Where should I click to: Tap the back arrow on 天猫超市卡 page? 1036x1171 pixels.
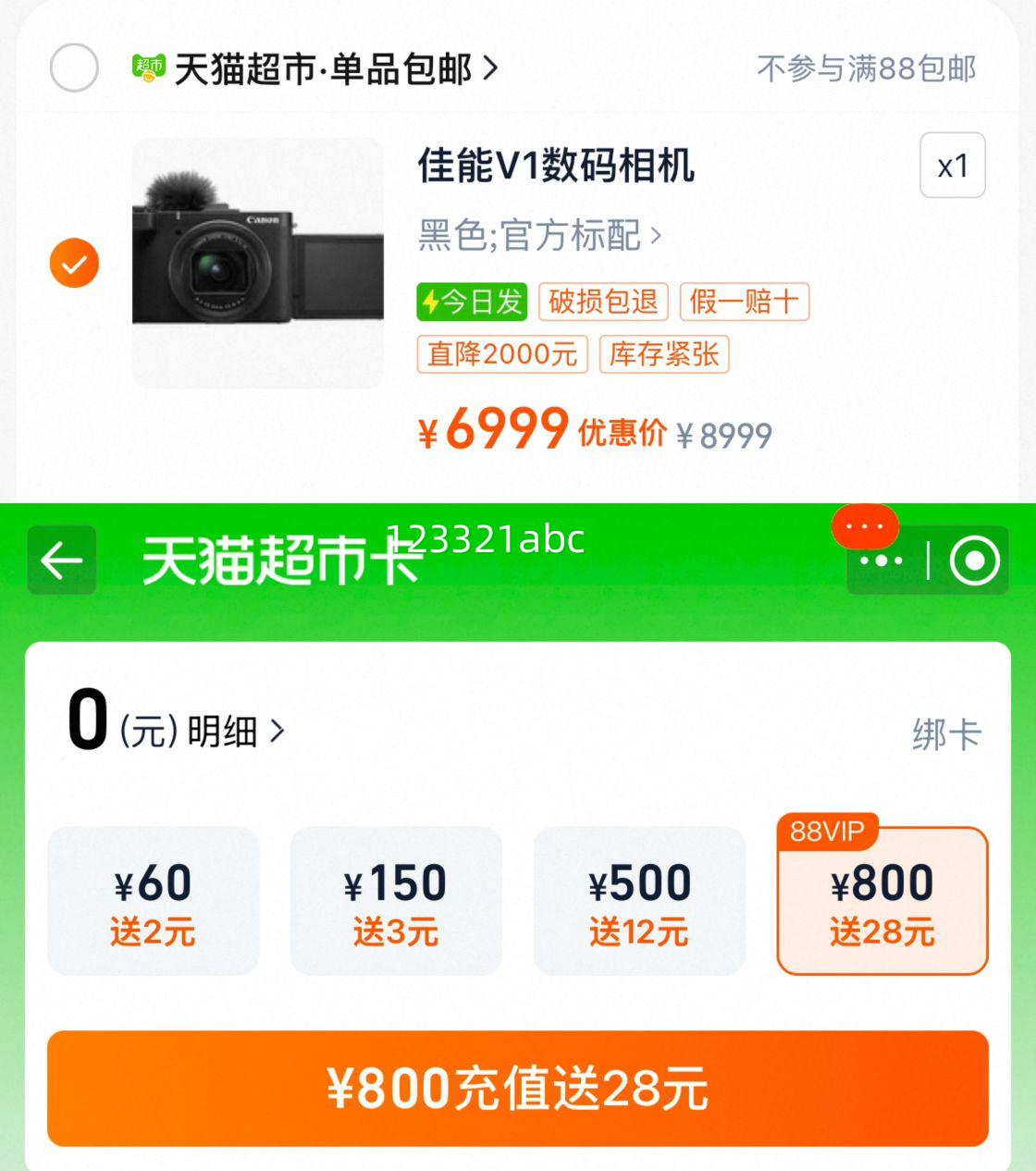pyautogui.click(x=61, y=561)
